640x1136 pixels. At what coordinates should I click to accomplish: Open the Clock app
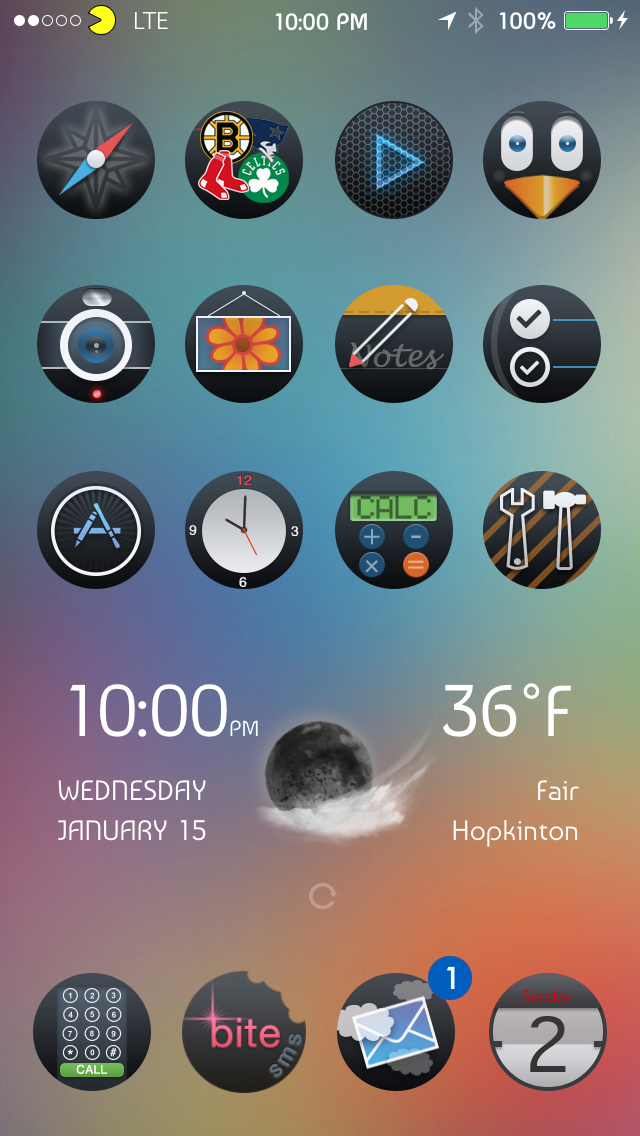tap(244, 530)
